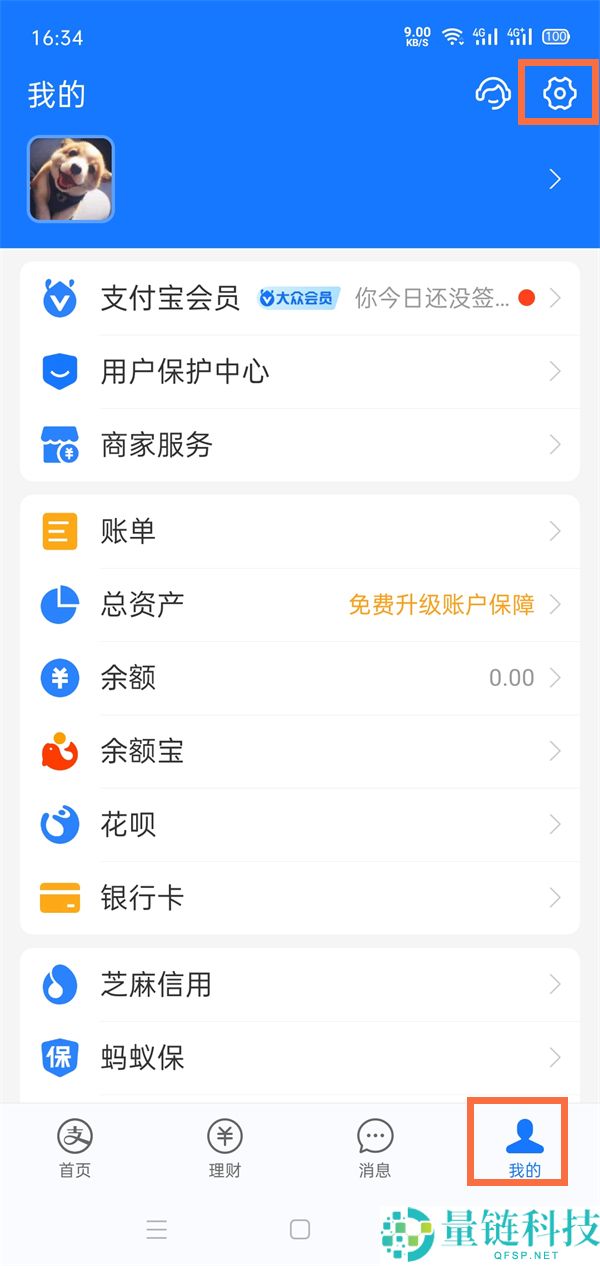Switch to the 首页 tab
Image resolution: width=600 pixels, height=1266 pixels.
(75, 1147)
